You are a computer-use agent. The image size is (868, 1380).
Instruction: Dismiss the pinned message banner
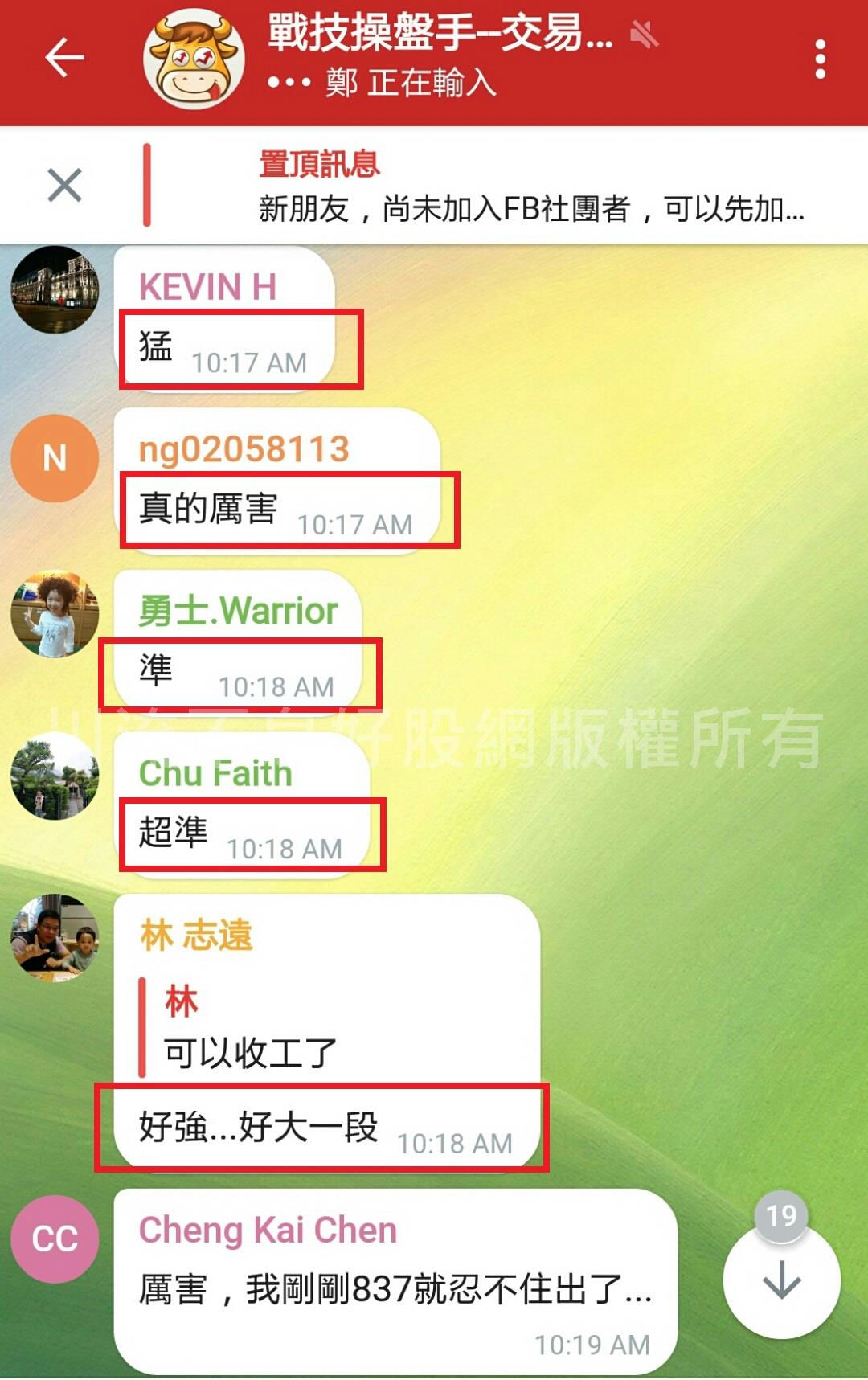click(64, 186)
